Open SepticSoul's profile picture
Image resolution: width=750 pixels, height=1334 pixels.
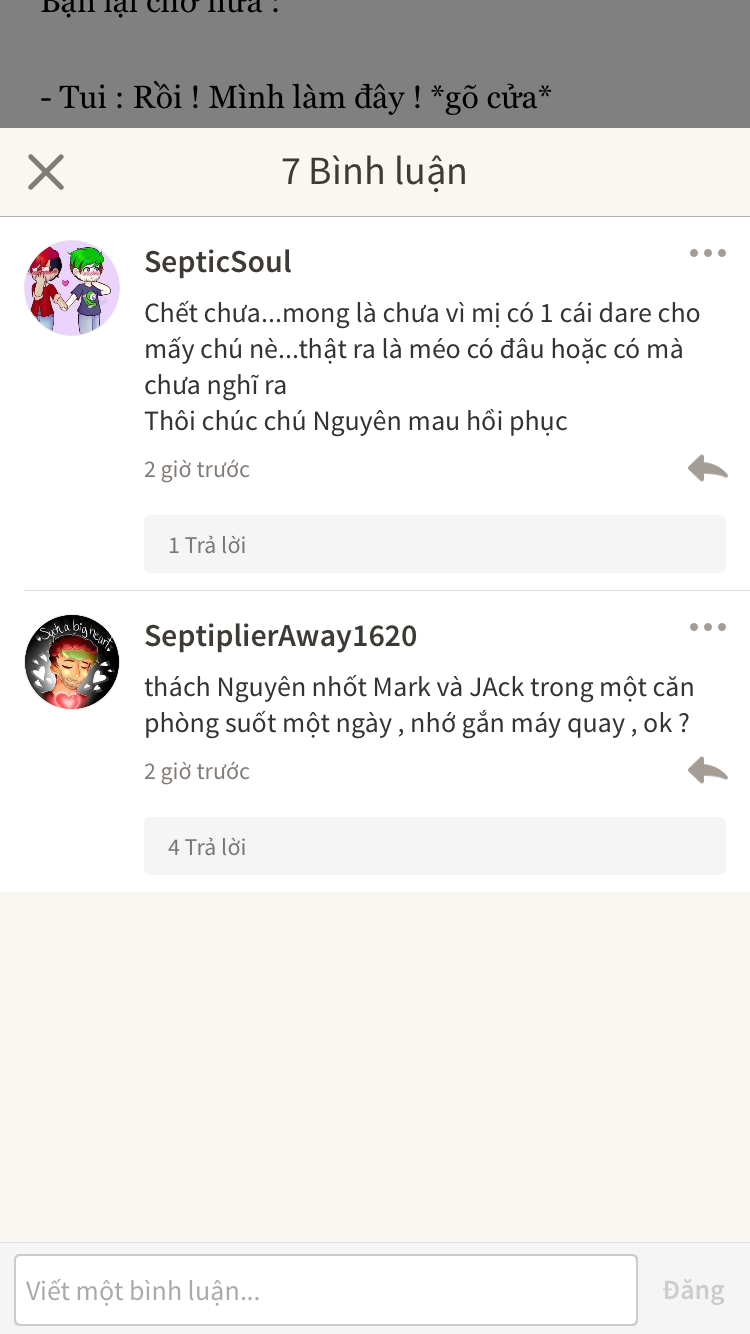pyautogui.click(x=72, y=288)
